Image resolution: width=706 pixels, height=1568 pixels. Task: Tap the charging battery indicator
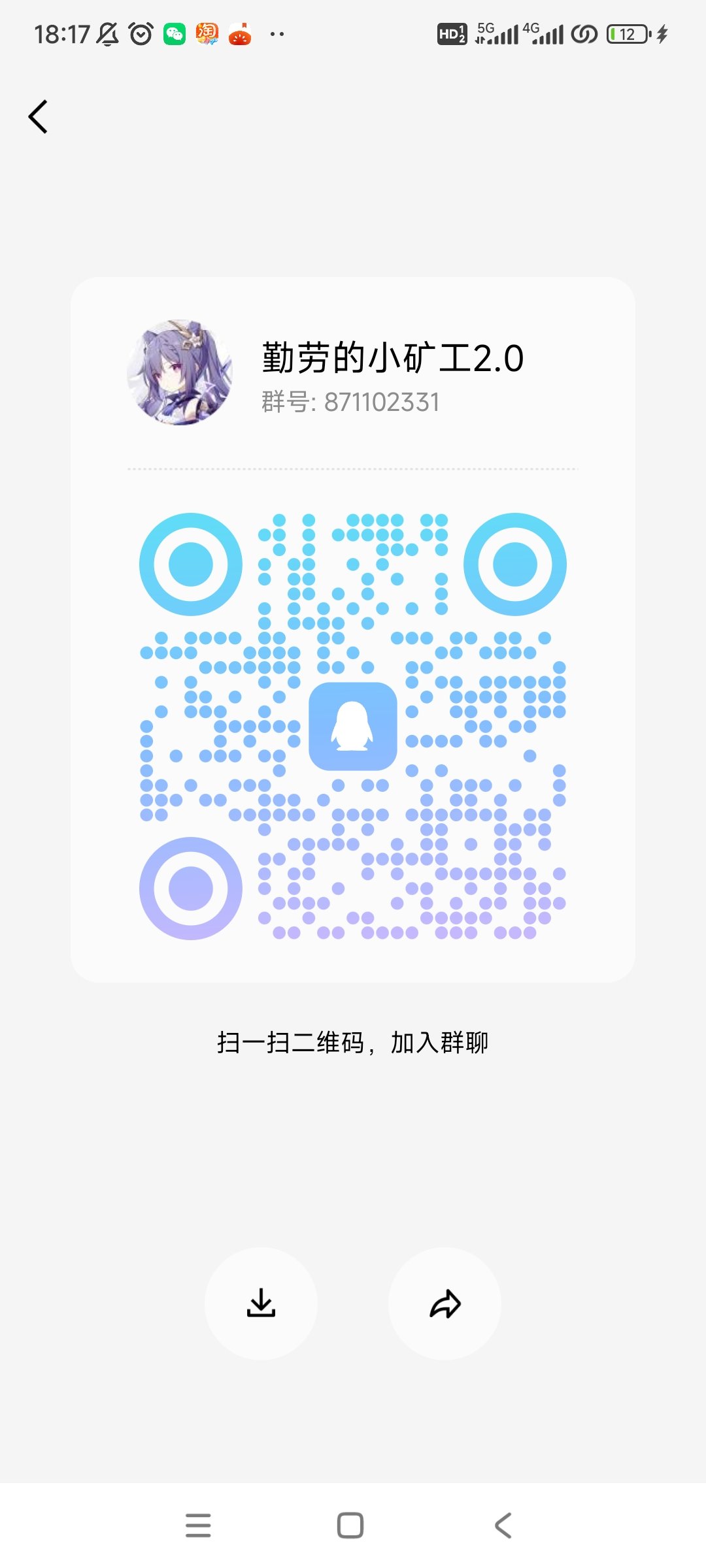(628, 34)
